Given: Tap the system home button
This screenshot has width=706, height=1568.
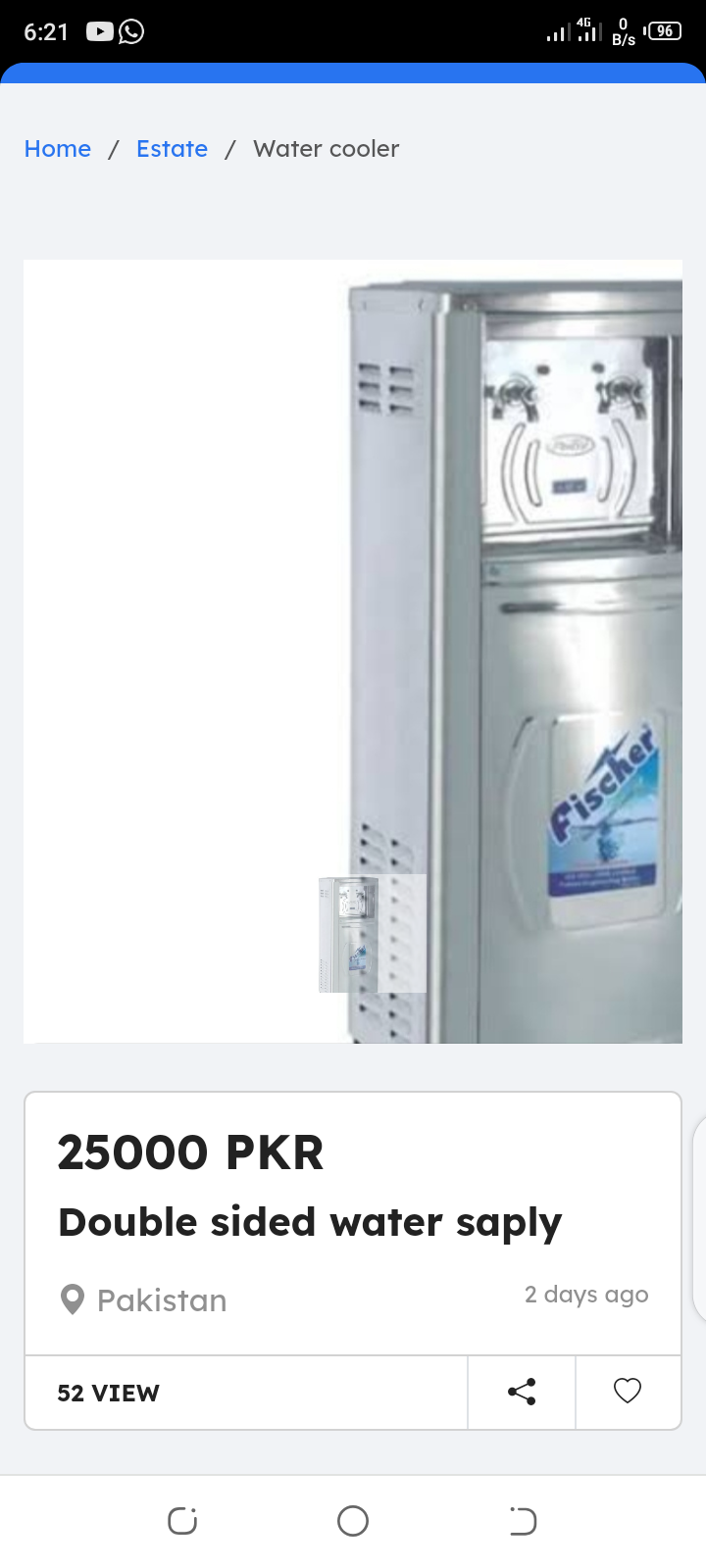Looking at the screenshot, I should click(x=353, y=1521).
